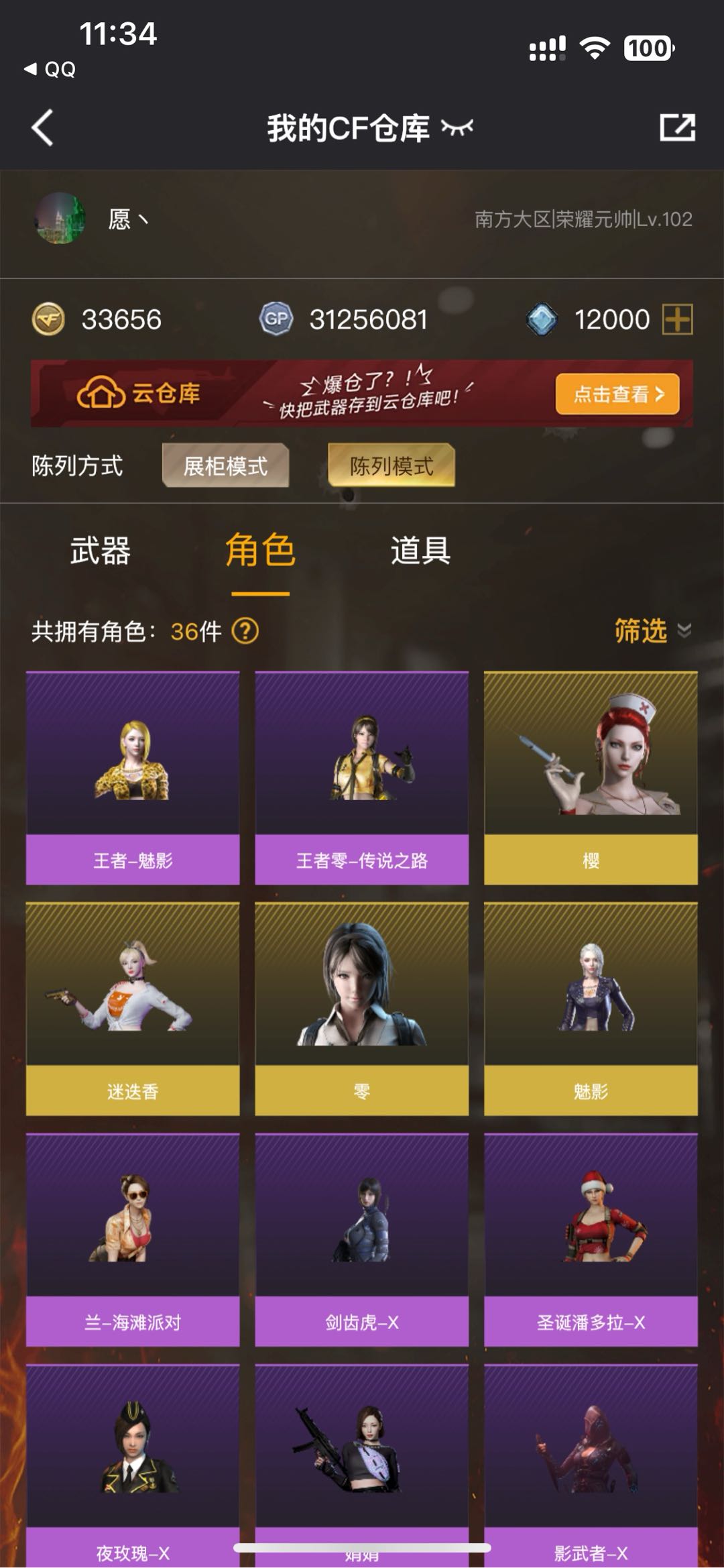The image size is (724, 1568).
Task: Go back using the top-left arrow
Action: point(43,127)
